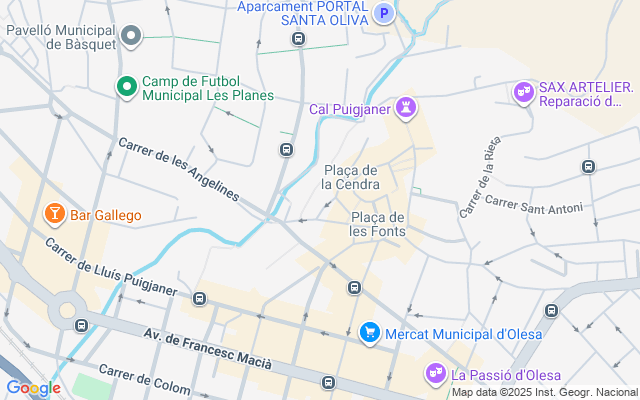Tap the Mercat Municipal d'Olesa shopping pin

369,332
